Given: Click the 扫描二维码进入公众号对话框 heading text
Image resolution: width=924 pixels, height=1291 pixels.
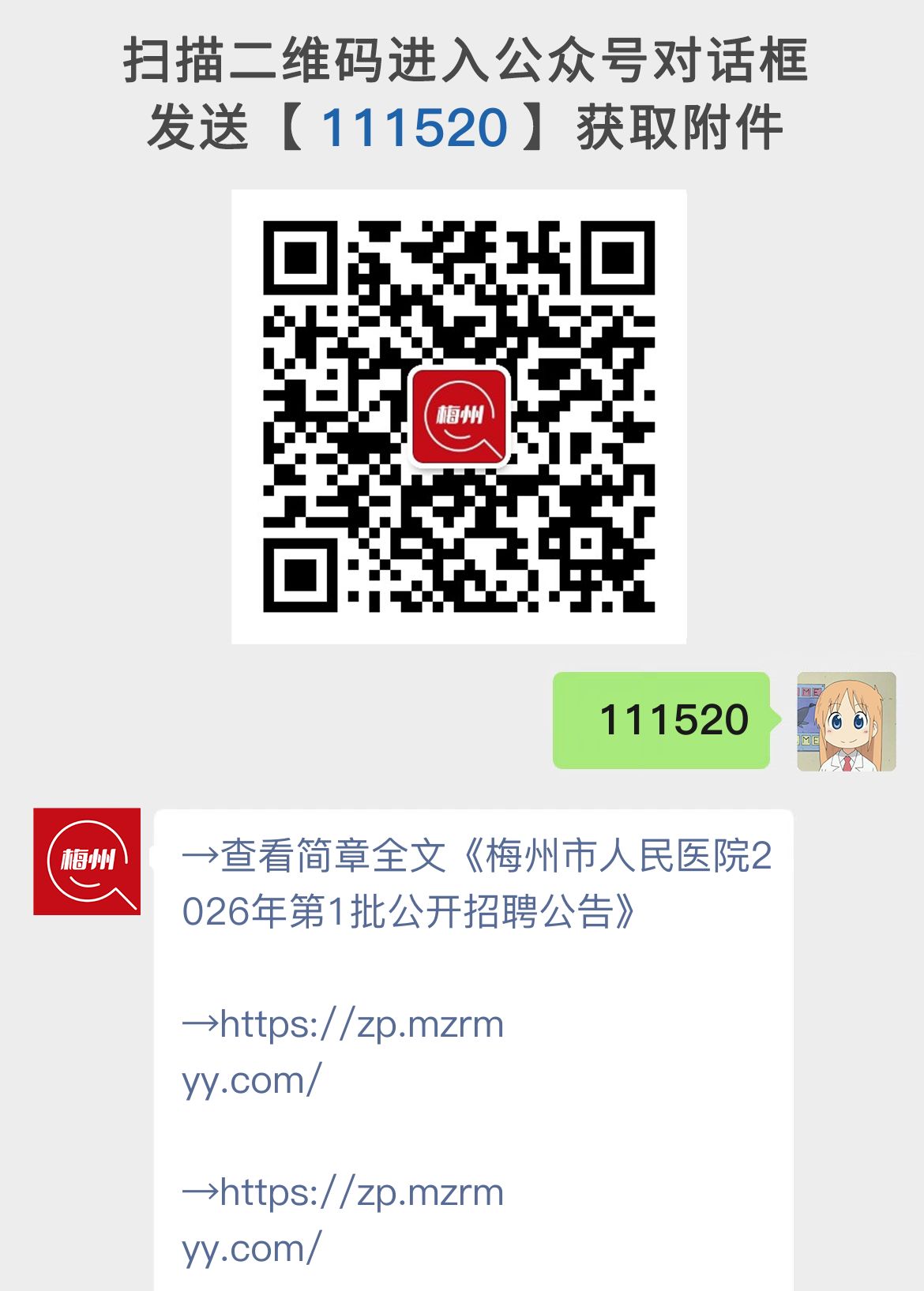Looking at the screenshot, I should pyautogui.click(x=462, y=63).
